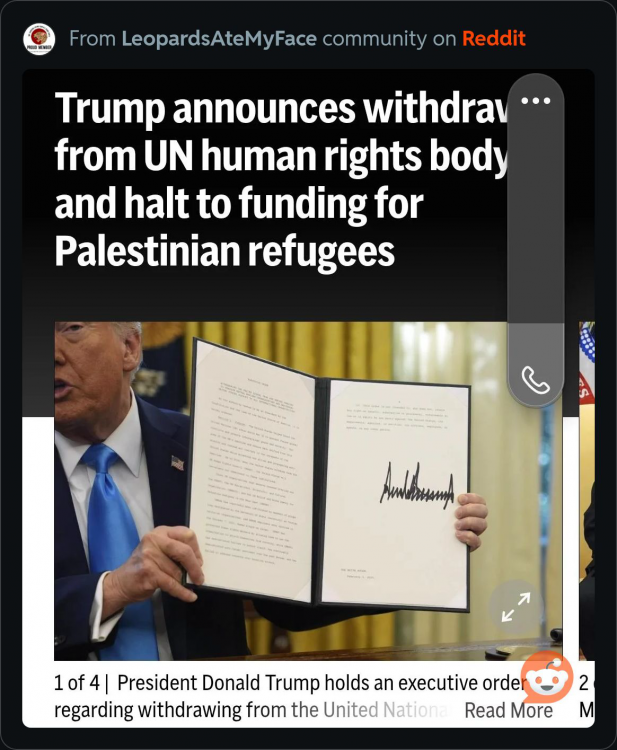
Task: Open the Reddit floating icon
Action: click(x=547, y=677)
